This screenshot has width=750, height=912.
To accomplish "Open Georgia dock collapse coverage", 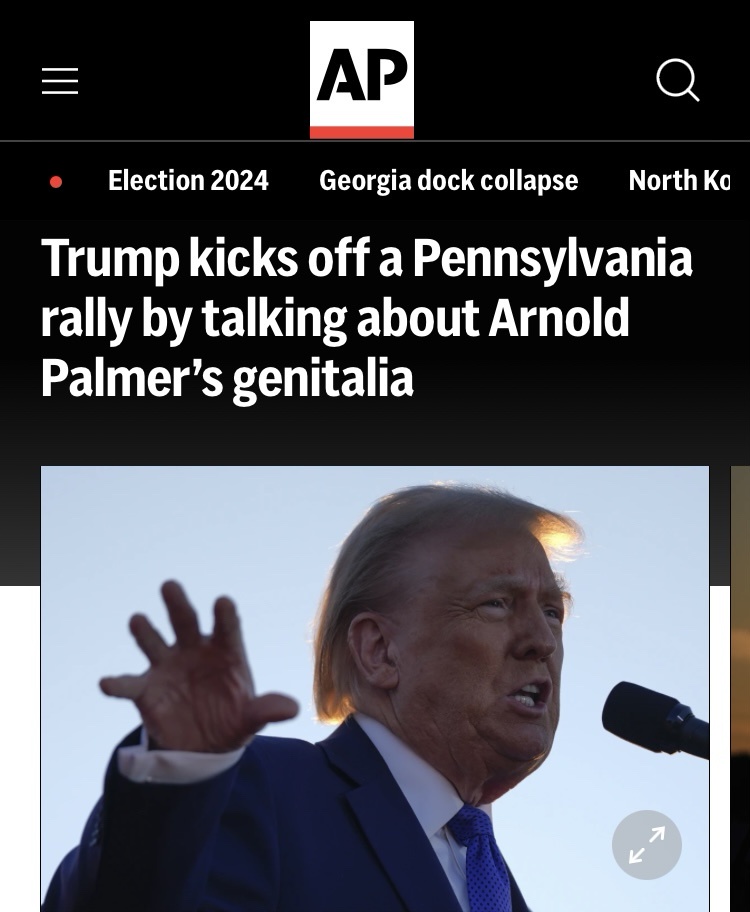I will [x=448, y=180].
